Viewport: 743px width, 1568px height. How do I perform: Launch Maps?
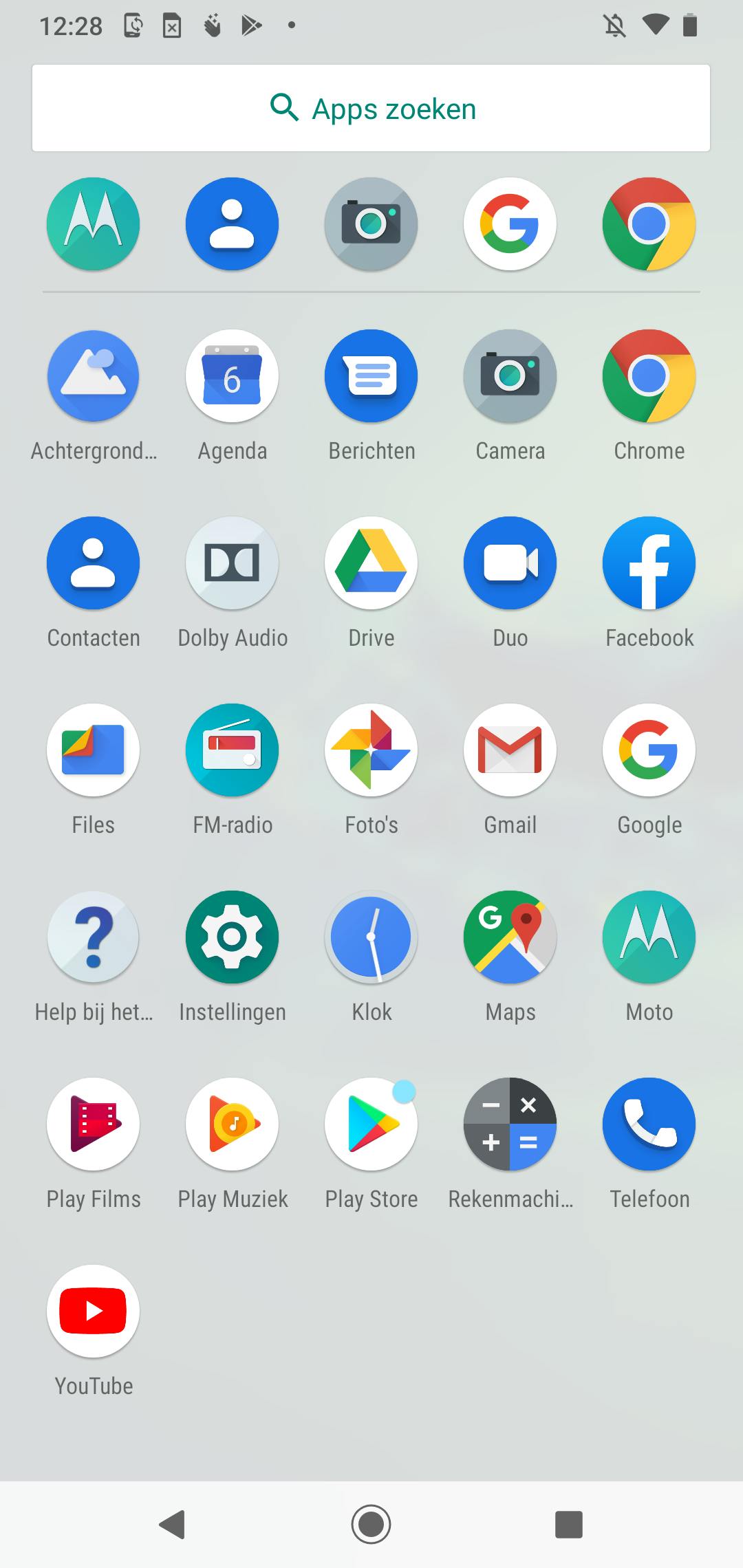tap(510, 937)
